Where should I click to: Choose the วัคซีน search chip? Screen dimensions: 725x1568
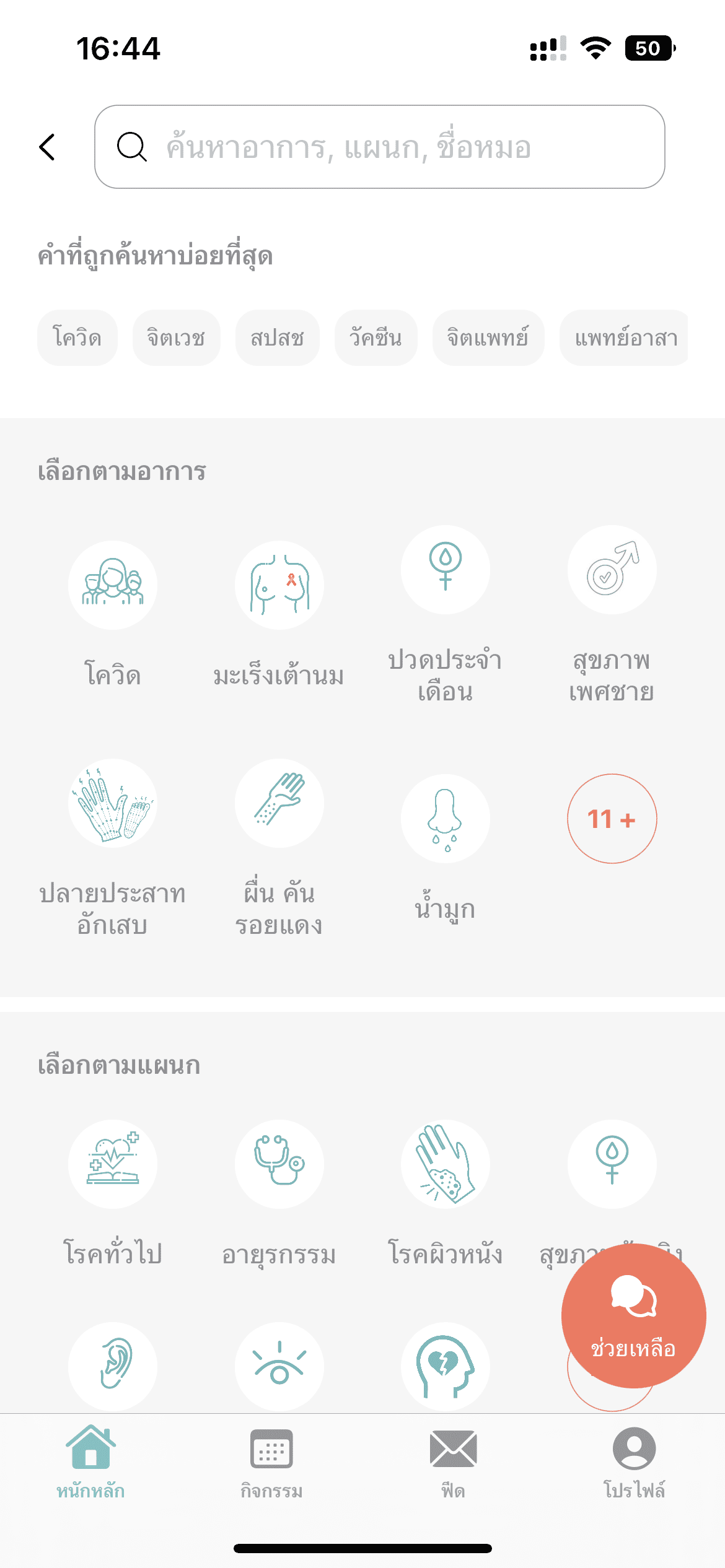click(376, 338)
